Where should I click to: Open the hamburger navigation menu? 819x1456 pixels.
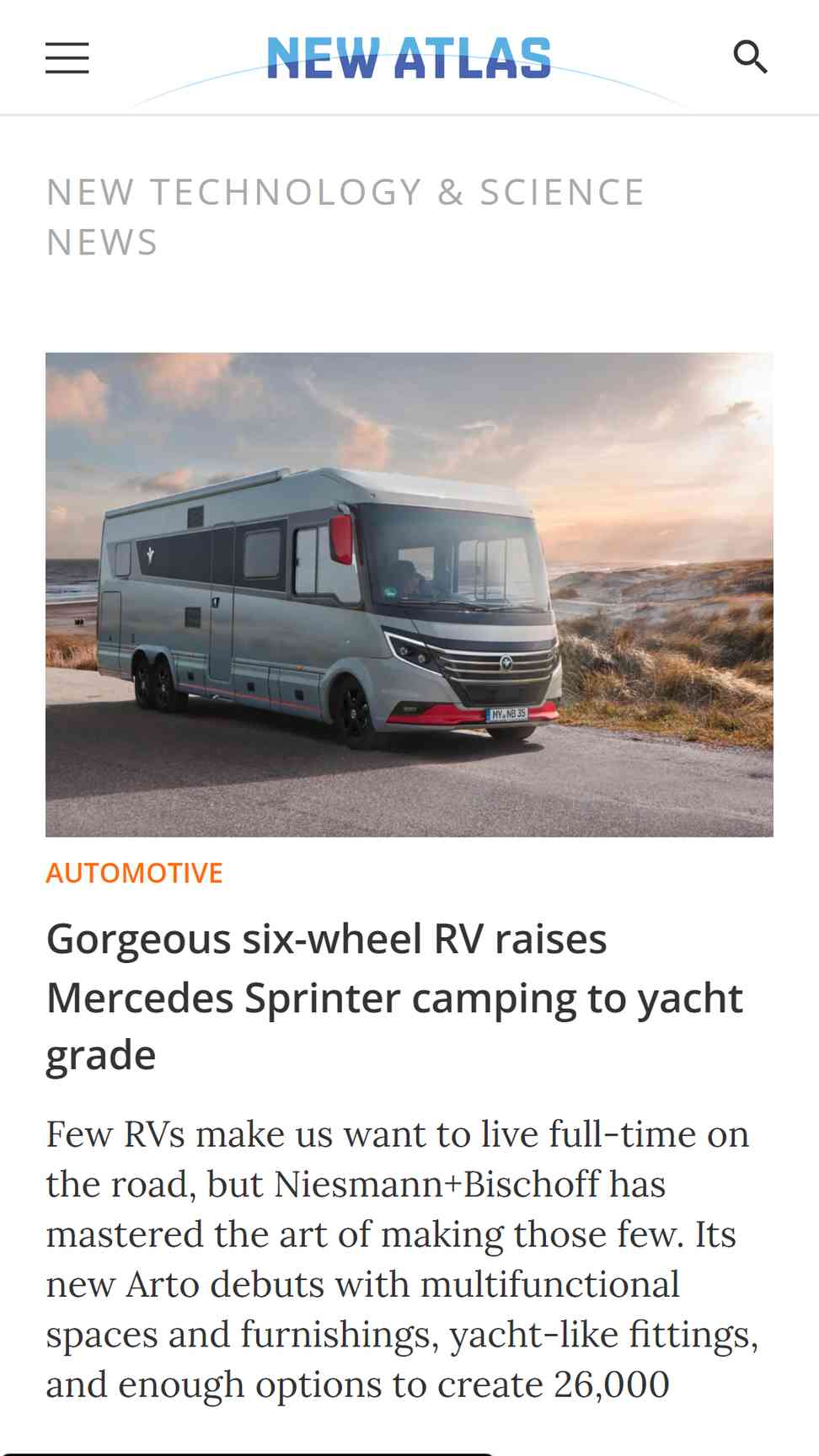pyautogui.click(x=67, y=58)
